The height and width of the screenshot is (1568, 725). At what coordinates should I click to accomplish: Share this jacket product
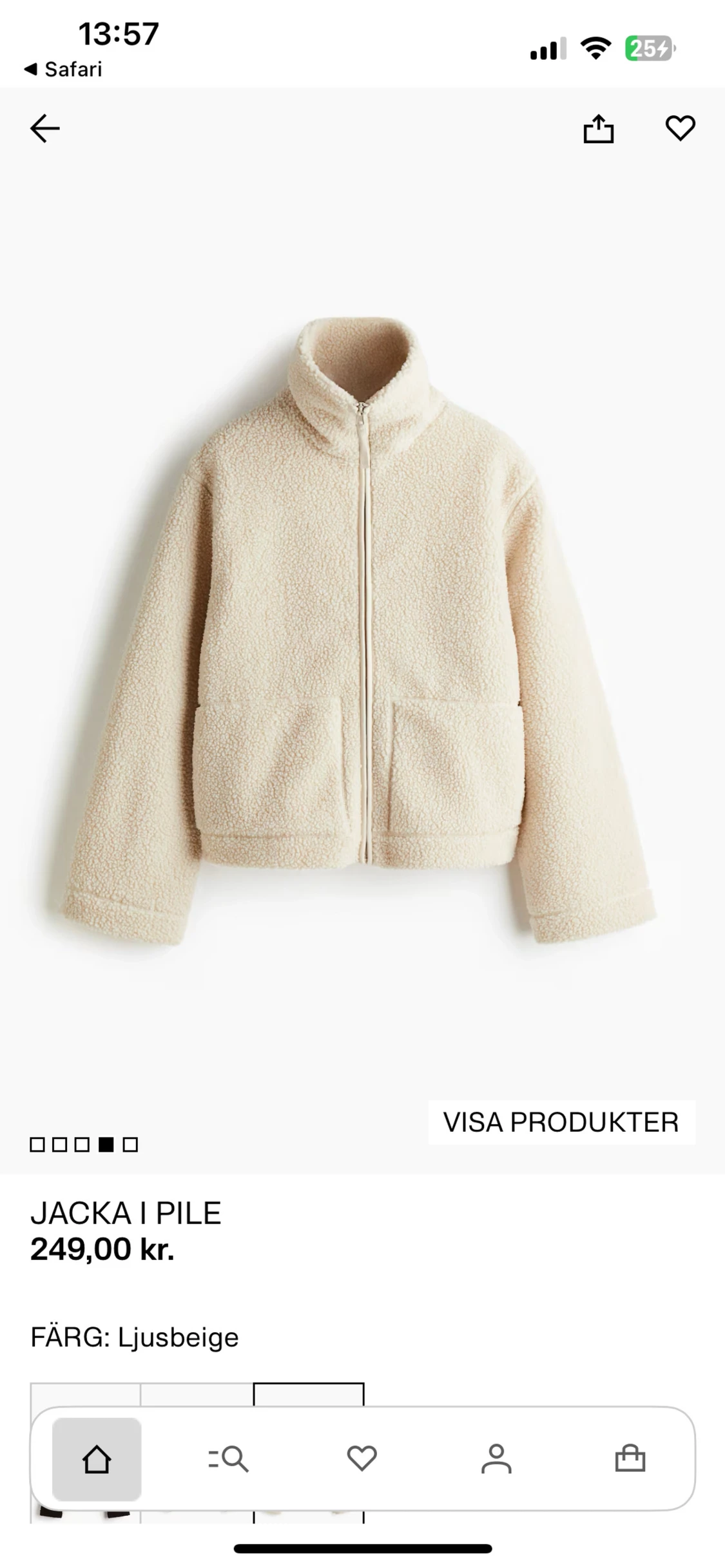pyautogui.click(x=598, y=128)
